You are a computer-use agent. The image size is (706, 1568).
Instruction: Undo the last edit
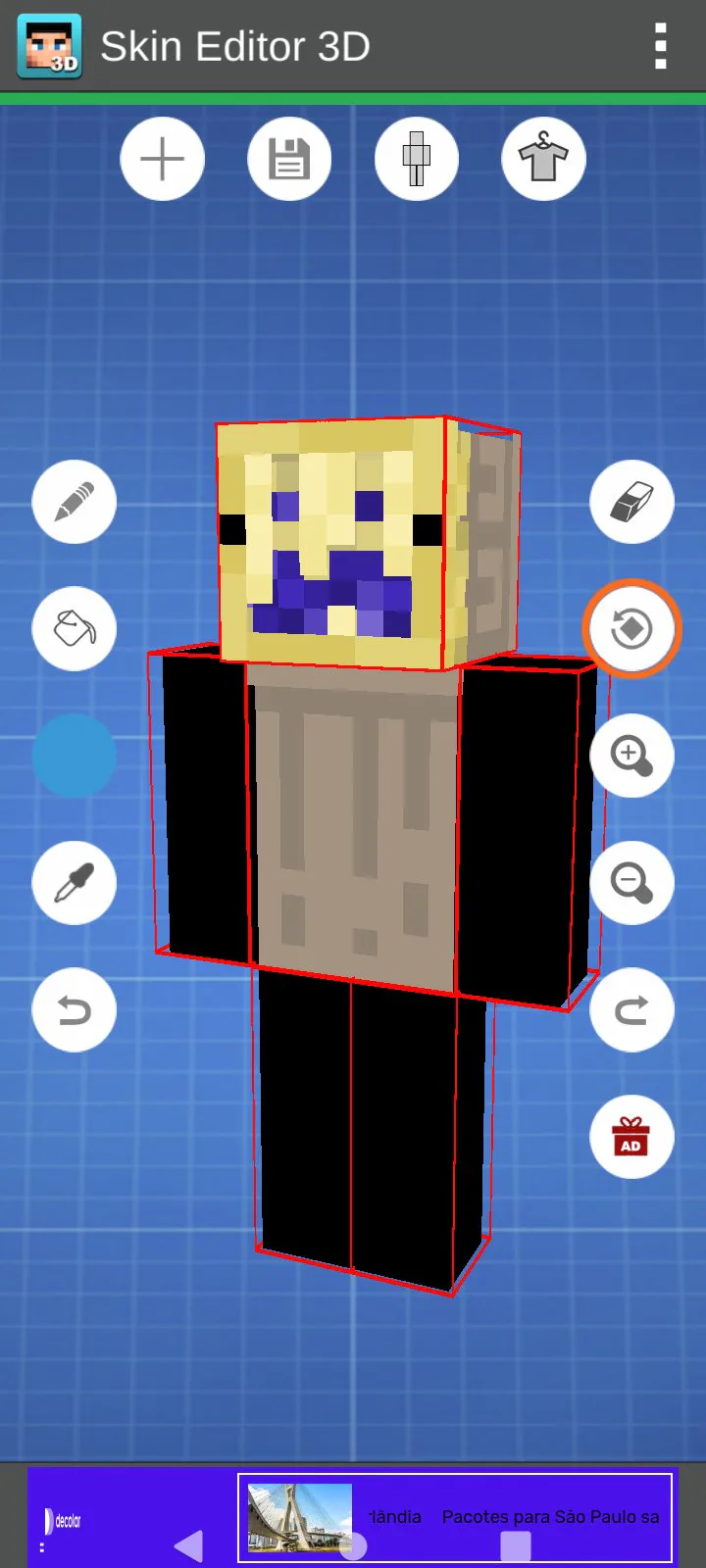(x=75, y=1009)
